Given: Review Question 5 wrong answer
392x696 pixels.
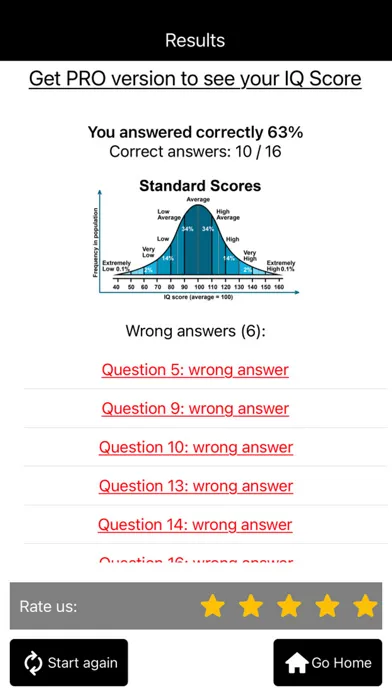Looking at the screenshot, I should click(195, 369).
